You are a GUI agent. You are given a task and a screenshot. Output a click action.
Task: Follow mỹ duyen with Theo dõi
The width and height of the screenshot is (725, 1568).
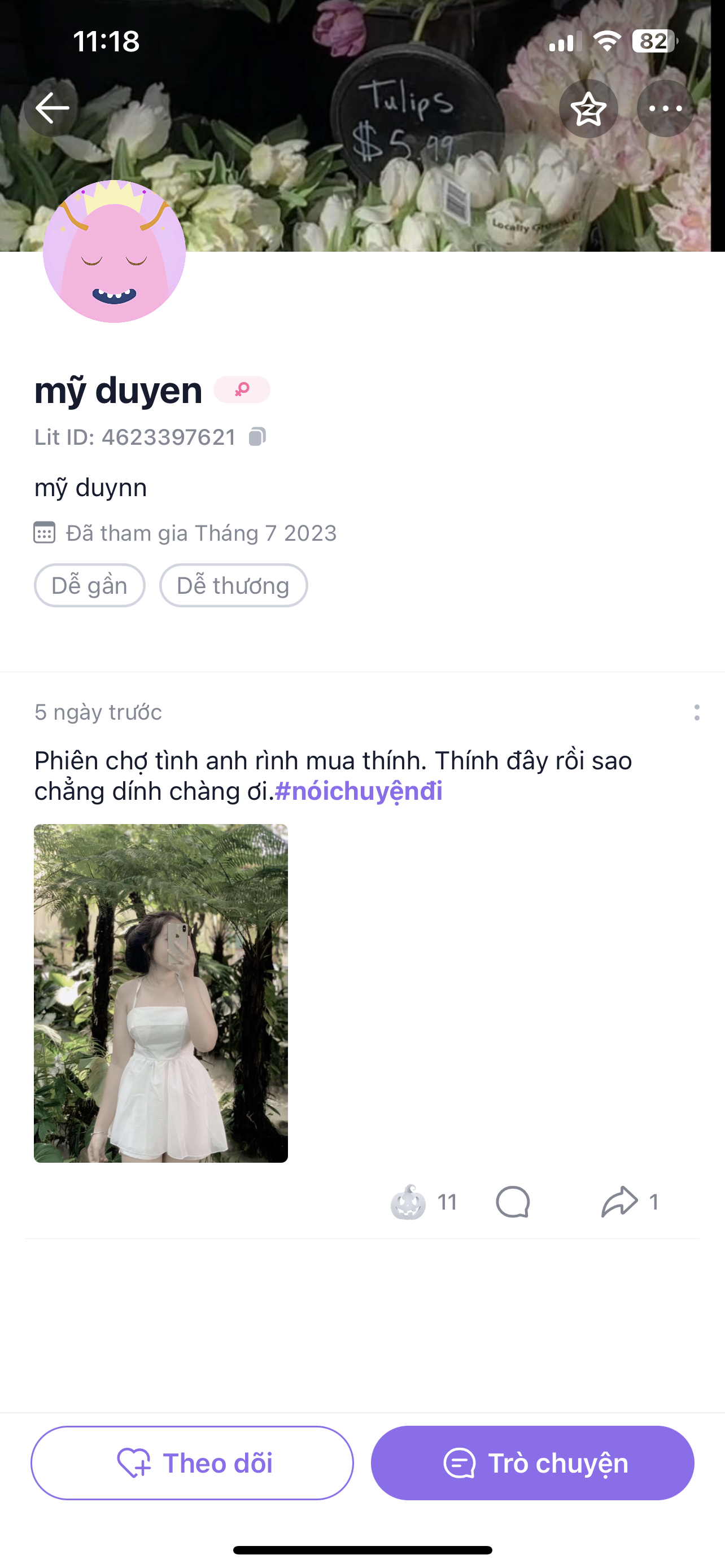click(193, 1462)
